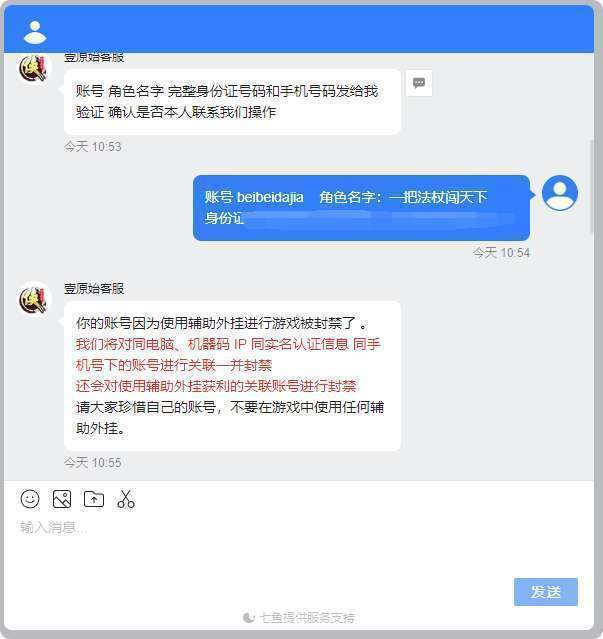Upload a file in the chat
The width and height of the screenshot is (603, 639).
point(94,498)
